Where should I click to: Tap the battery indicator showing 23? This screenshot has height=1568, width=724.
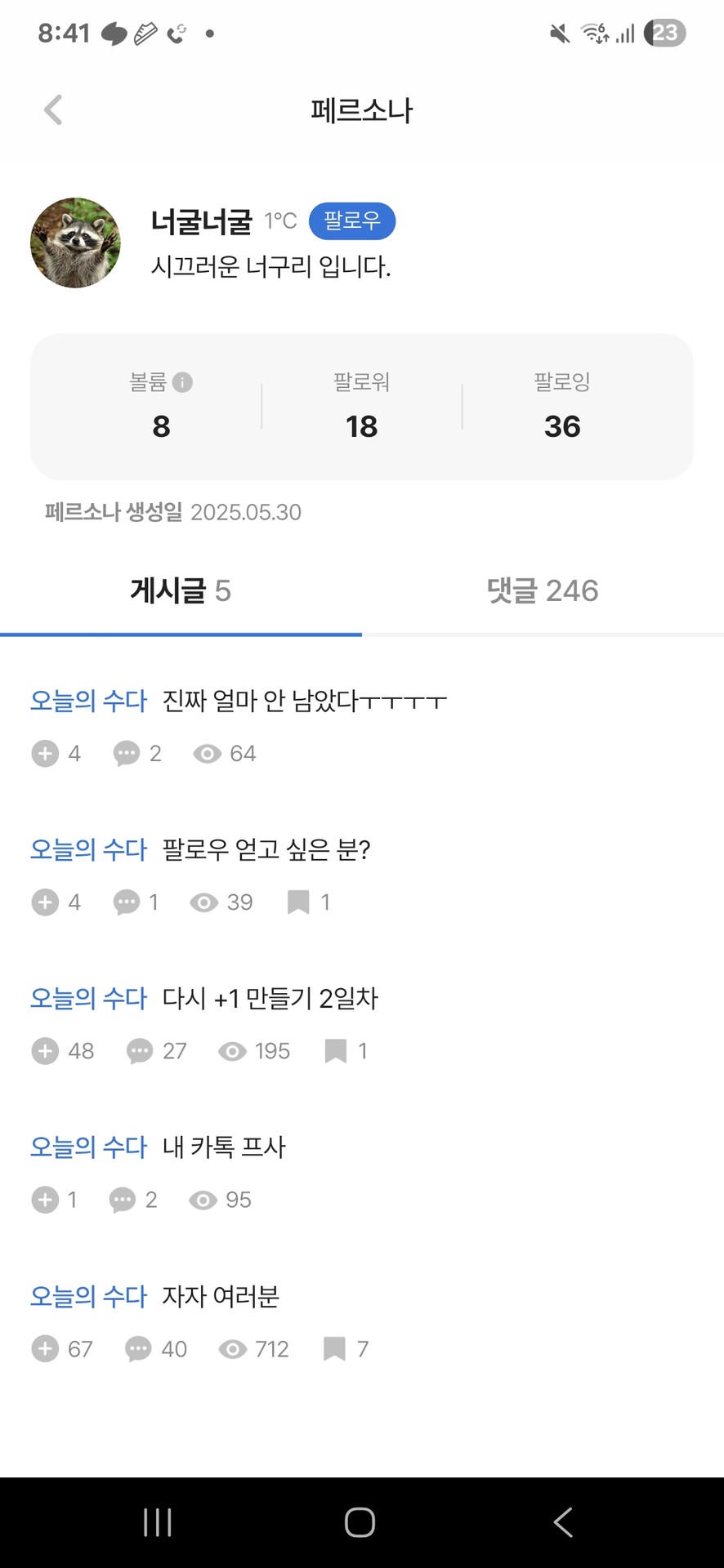666,33
